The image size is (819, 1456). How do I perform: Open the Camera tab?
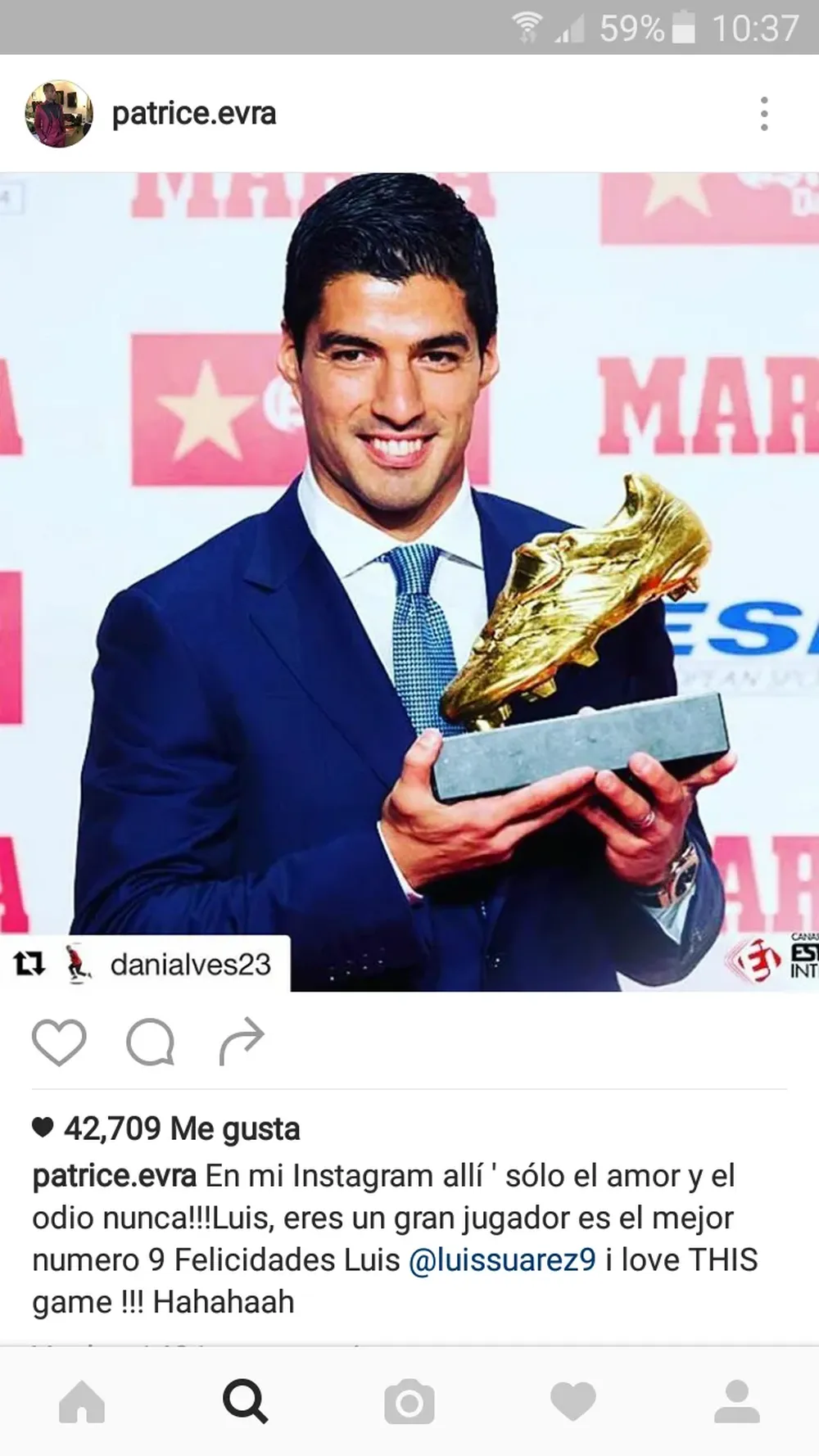pyautogui.click(x=409, y=1402)
